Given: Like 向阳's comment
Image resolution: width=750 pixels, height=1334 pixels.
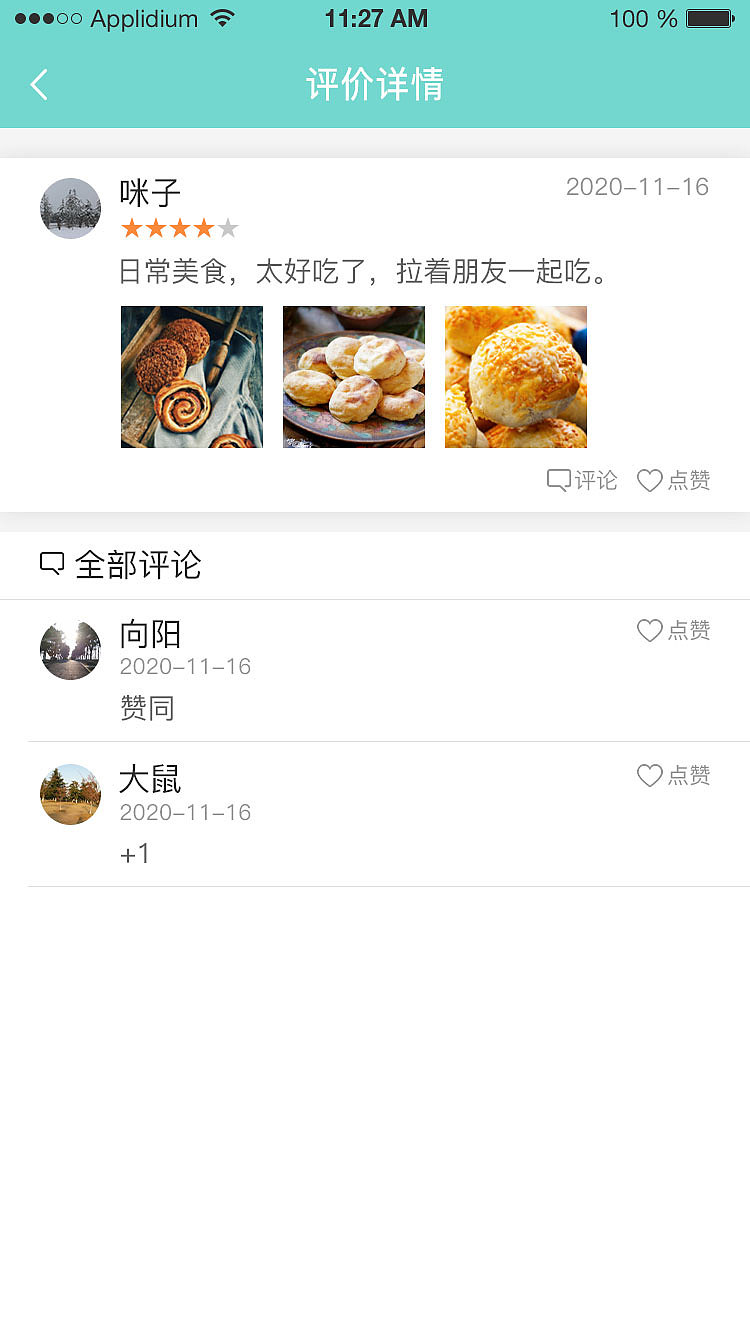Looking at the screenshot, I should 674,630.
